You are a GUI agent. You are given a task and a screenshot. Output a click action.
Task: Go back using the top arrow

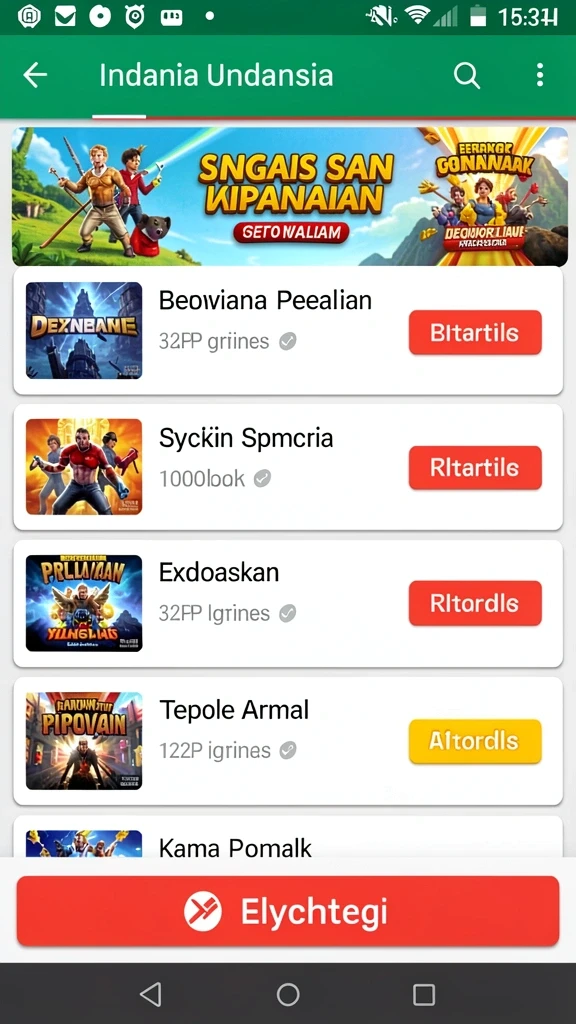35,76
